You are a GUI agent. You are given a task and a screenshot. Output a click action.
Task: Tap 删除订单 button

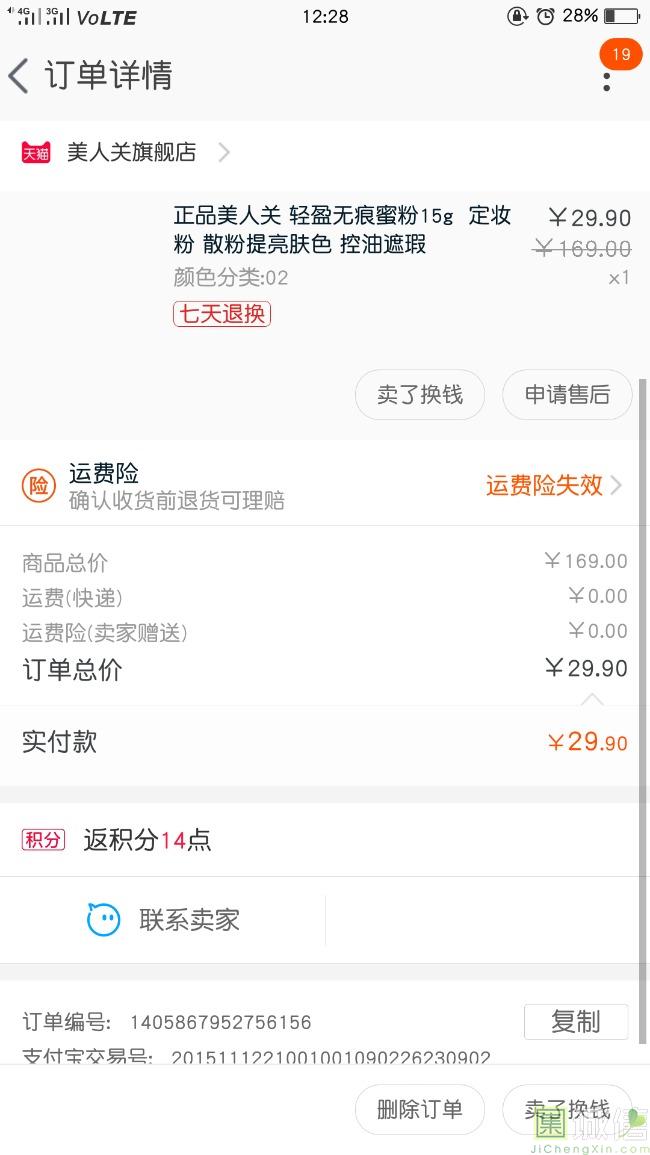tap(420, 1109)
